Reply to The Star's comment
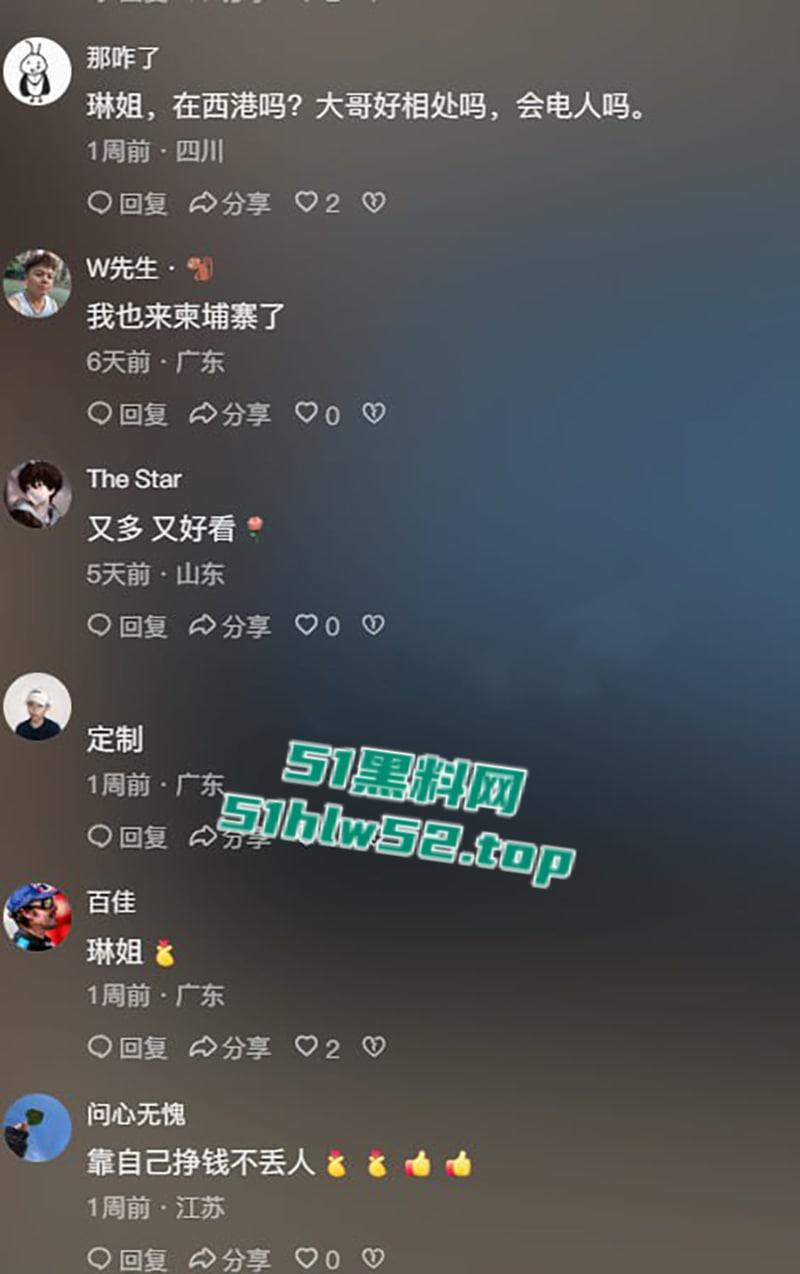800x1274 pixels. [127, 626]
